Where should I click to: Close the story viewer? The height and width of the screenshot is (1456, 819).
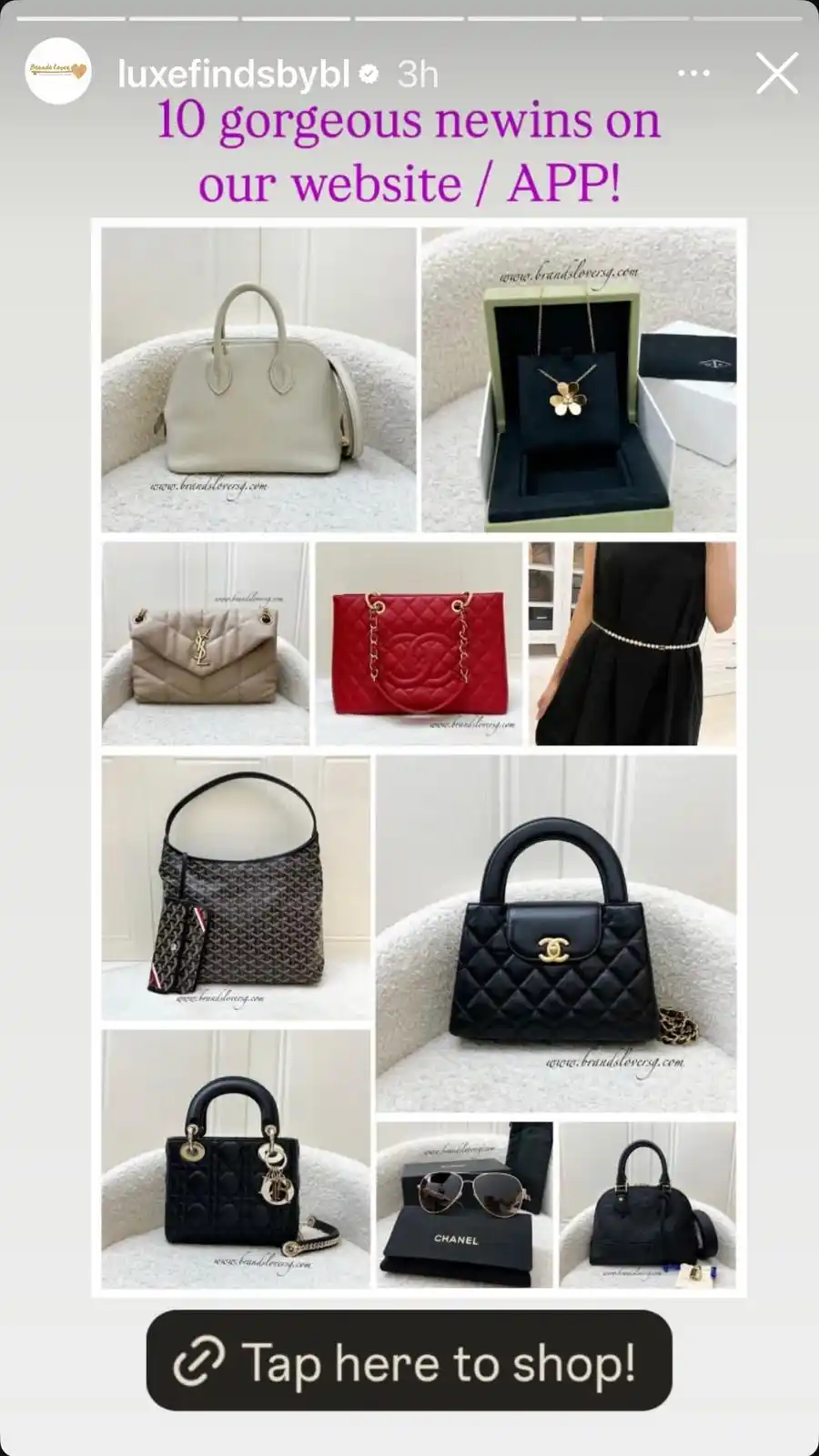pos(776,73)
